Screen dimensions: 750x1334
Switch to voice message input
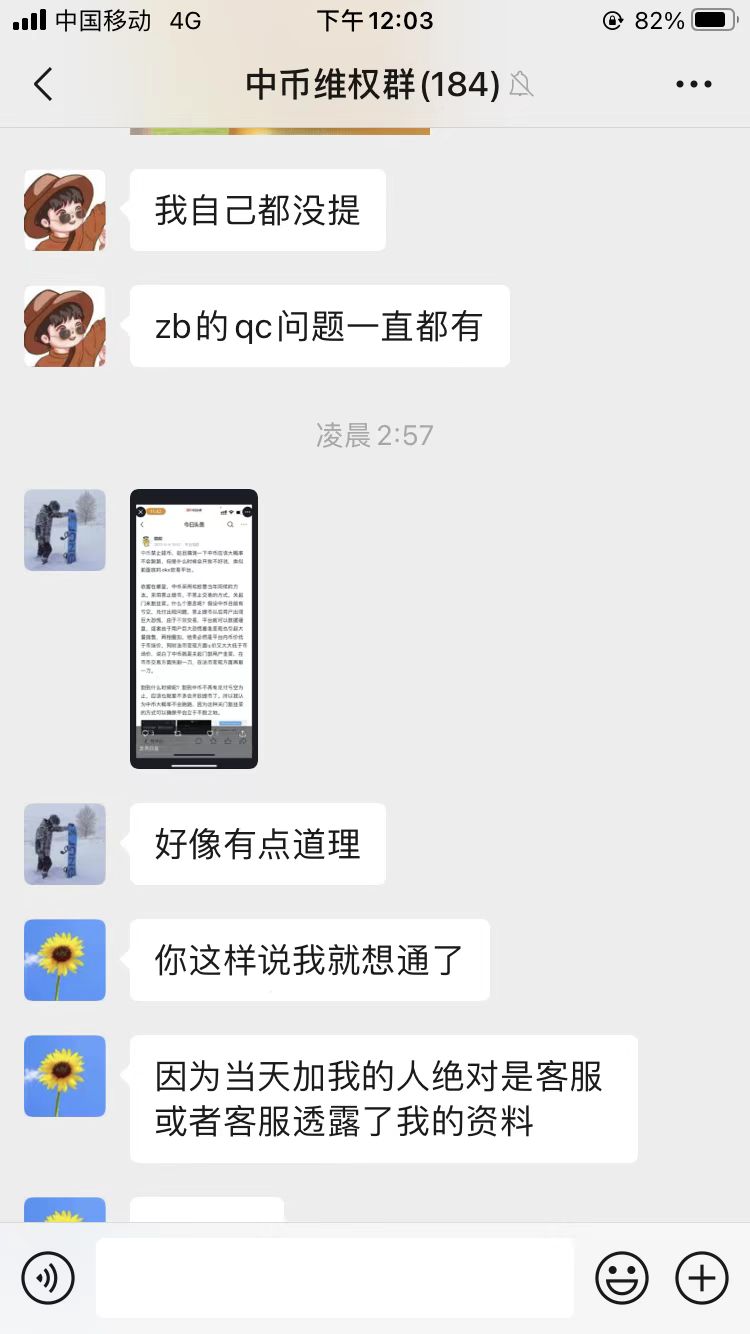tap(48, 1277)
